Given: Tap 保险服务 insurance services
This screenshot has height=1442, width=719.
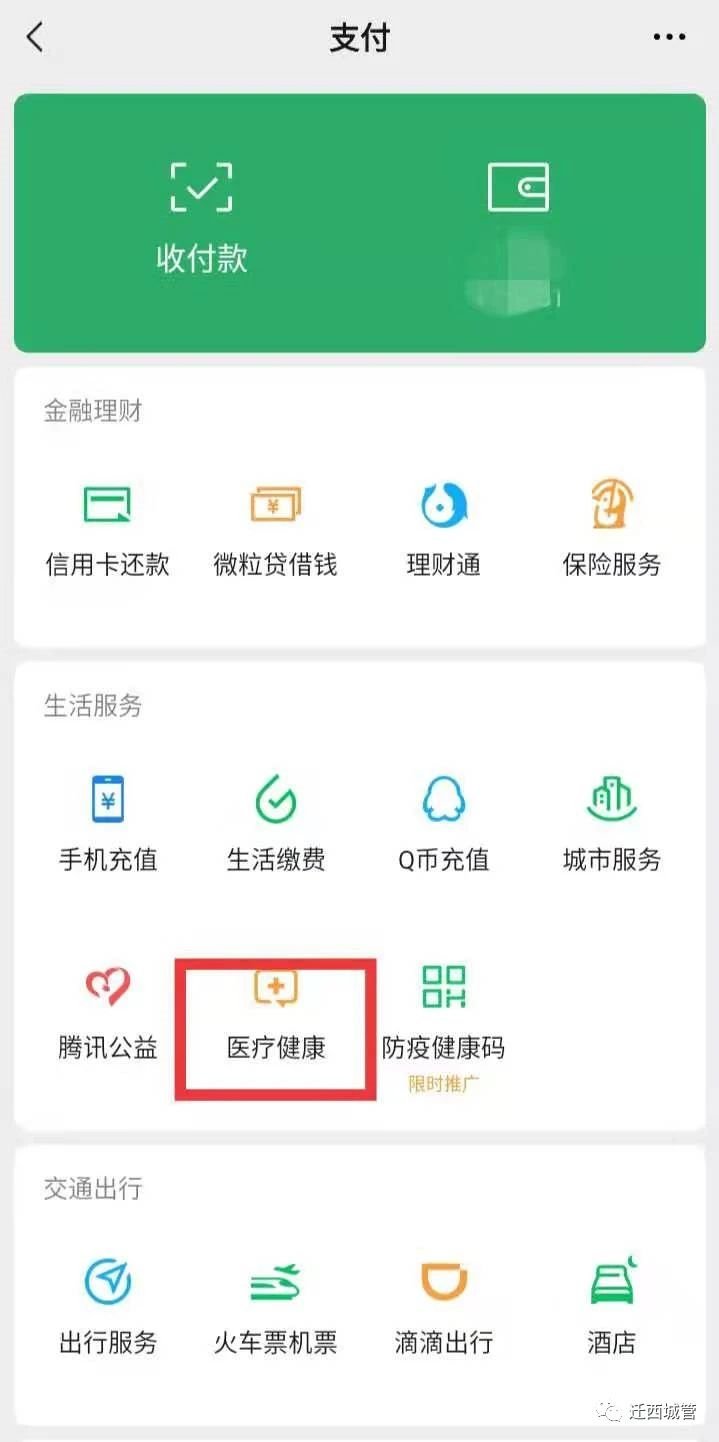Looking at the screenshot, I should coord(611,528).
